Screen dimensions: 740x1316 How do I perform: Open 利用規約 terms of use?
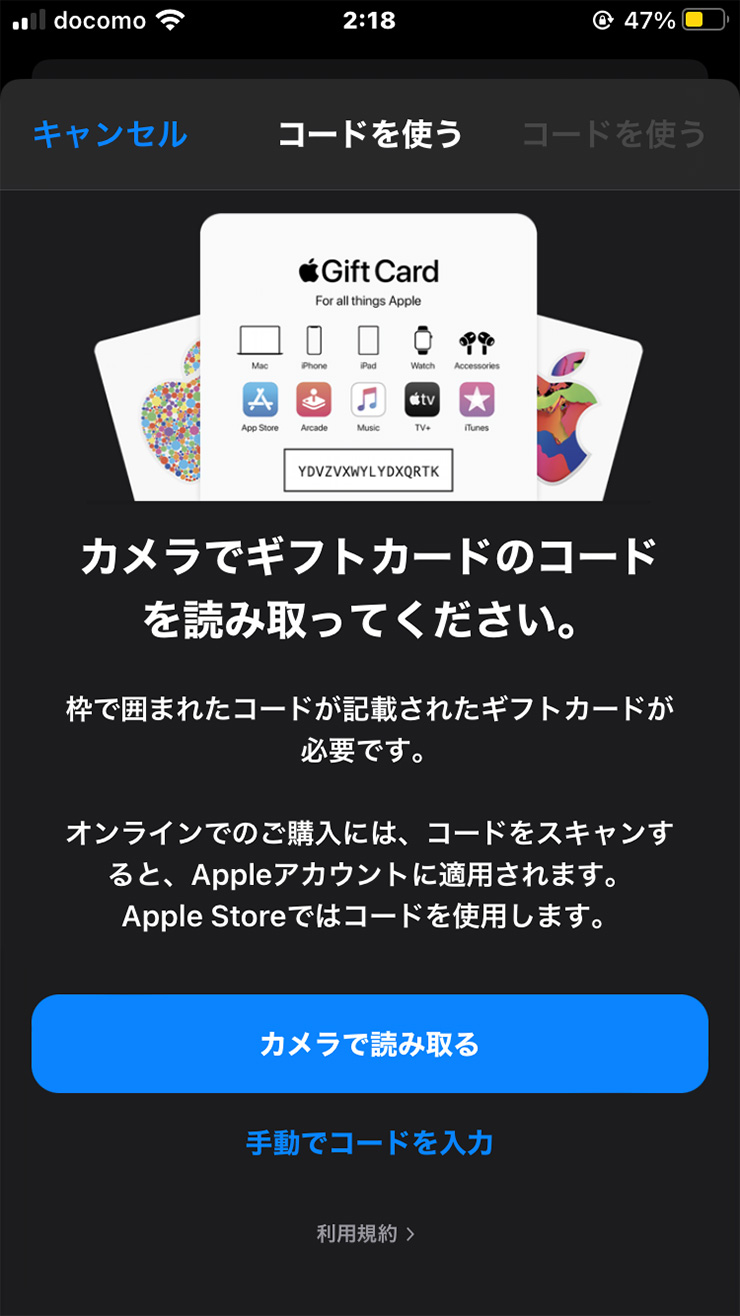point(365,1234)
